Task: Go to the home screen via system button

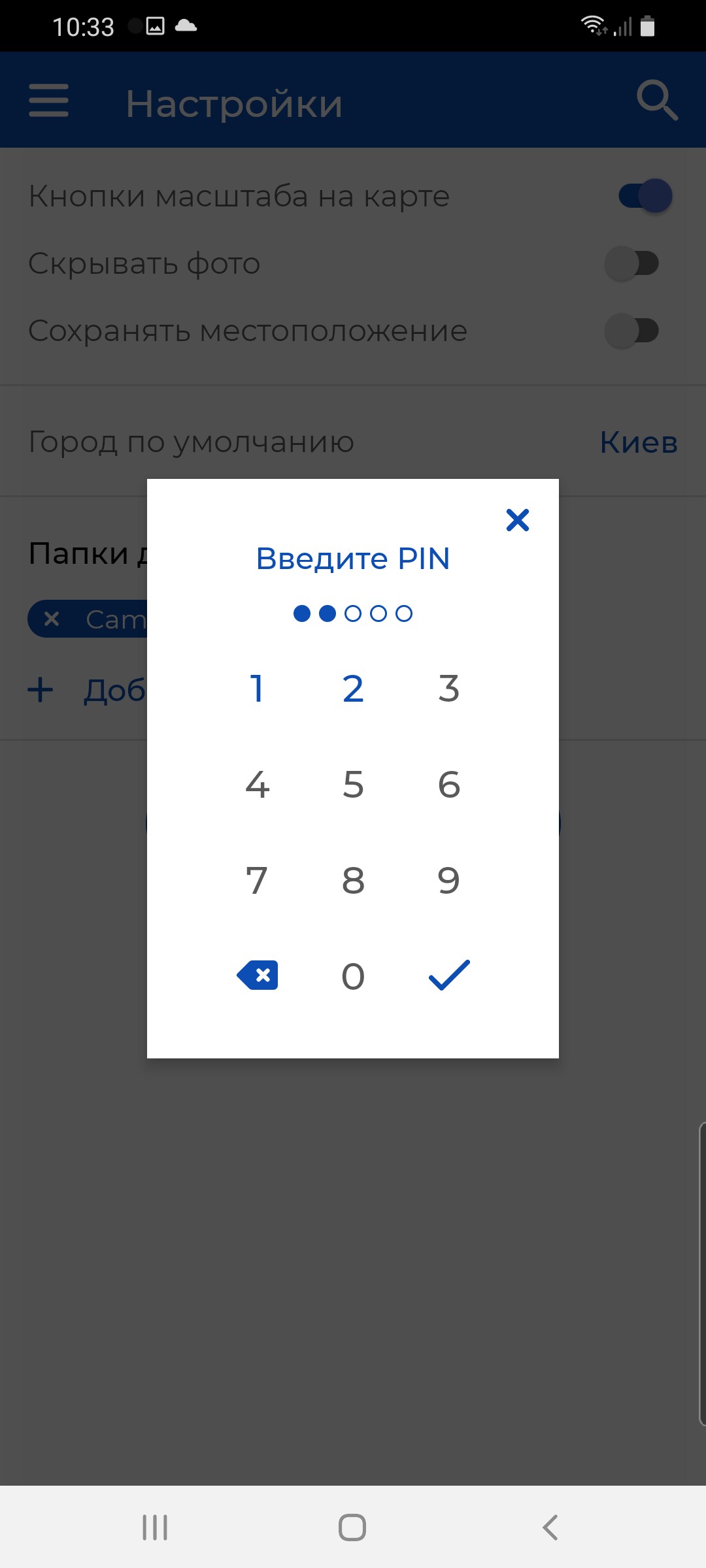Action: 352,1527
